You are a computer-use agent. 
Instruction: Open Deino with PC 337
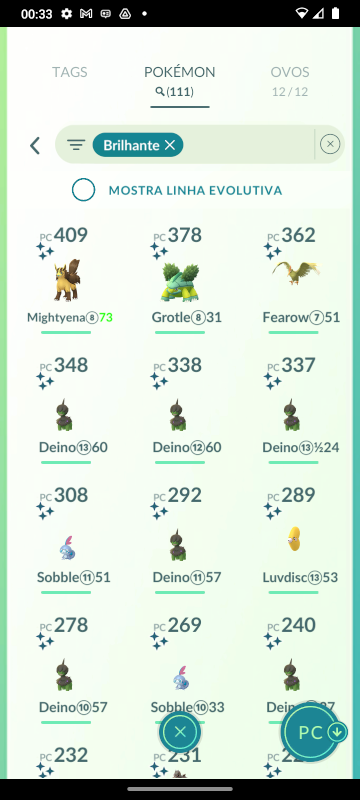294,410
